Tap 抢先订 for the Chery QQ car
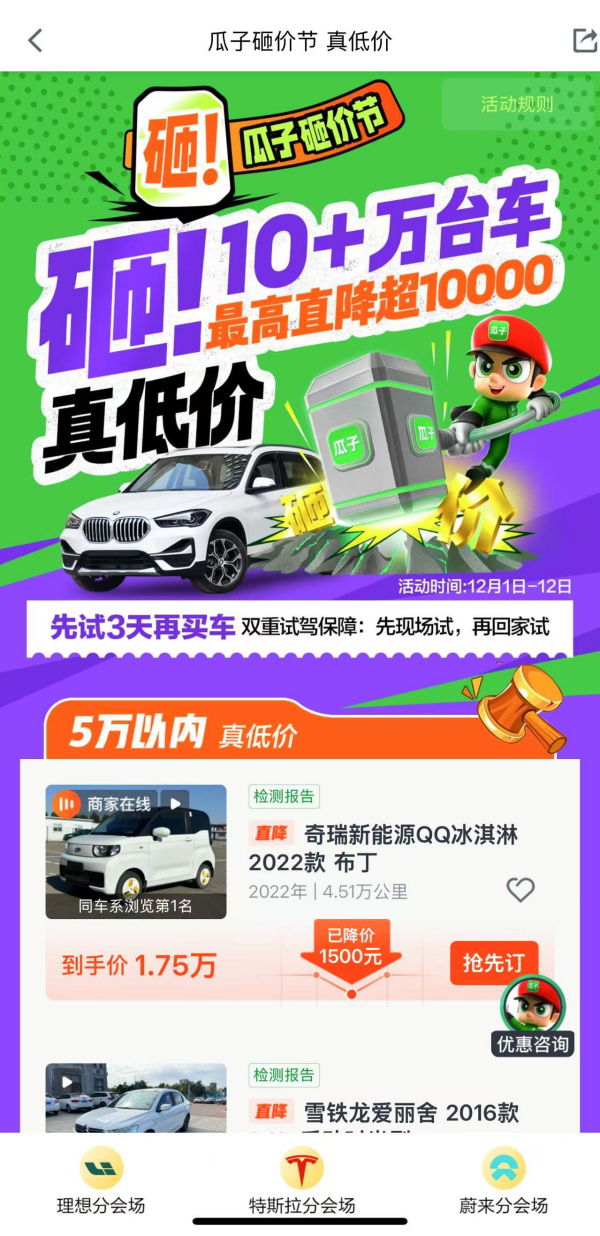The width and height of the screenshot is (600, 1236). coord(494,963)
